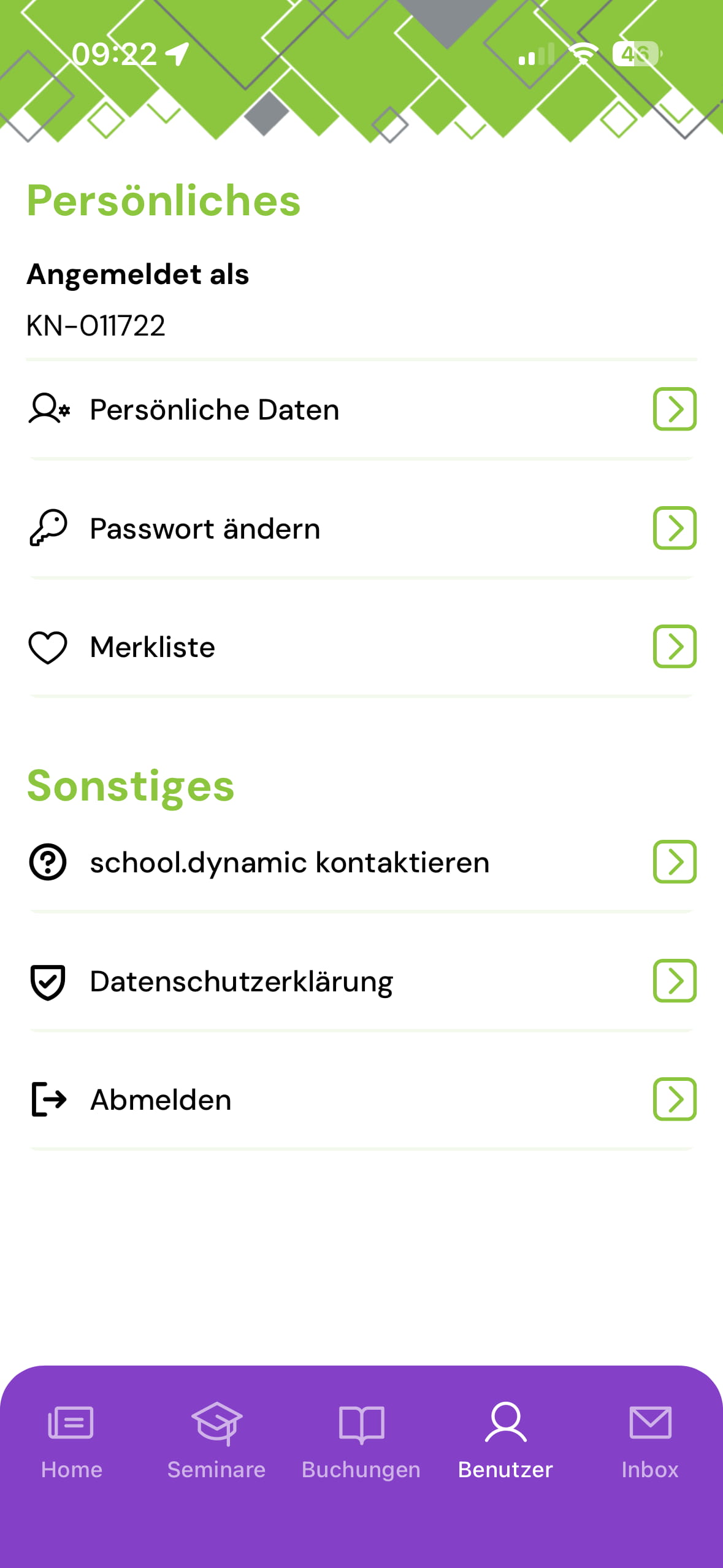Check the Inbox tab
This screenshot has height=1568, width=723.
tap(650, 1439)
